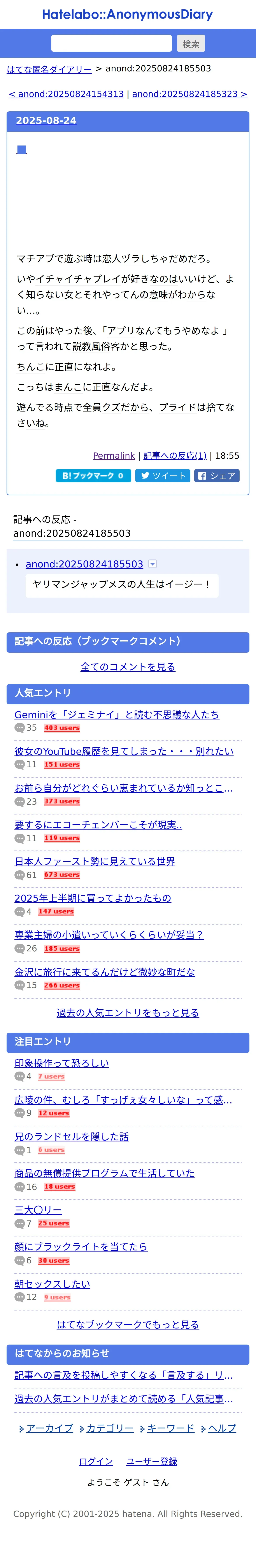Go to the ログイン page
256x1568 pixels.
[96, 1461]
